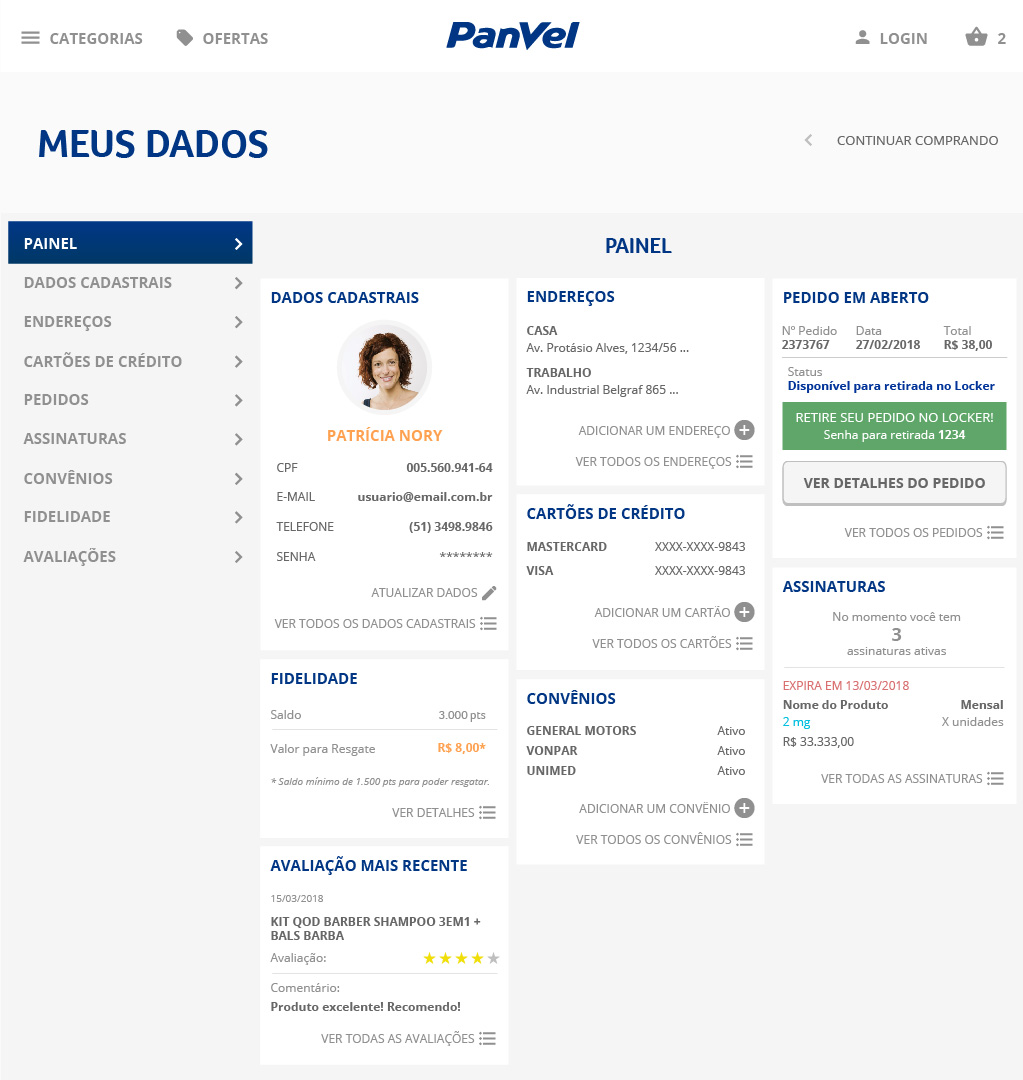Image resolution: width=1023 pixels, height=1080 pixels.
Task: Go to Pedidos in the sidebar
Action: [130, 400]
